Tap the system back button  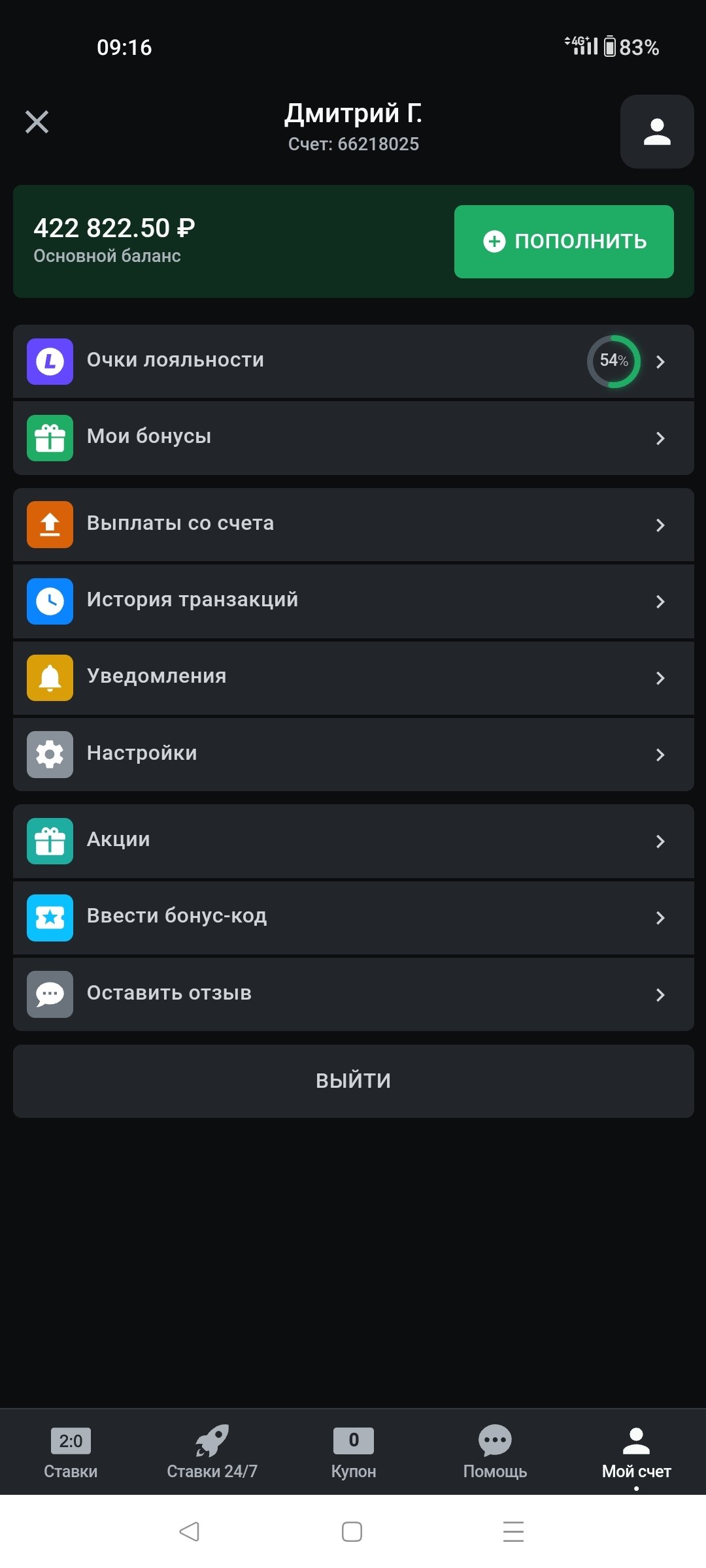(190, 1531)
